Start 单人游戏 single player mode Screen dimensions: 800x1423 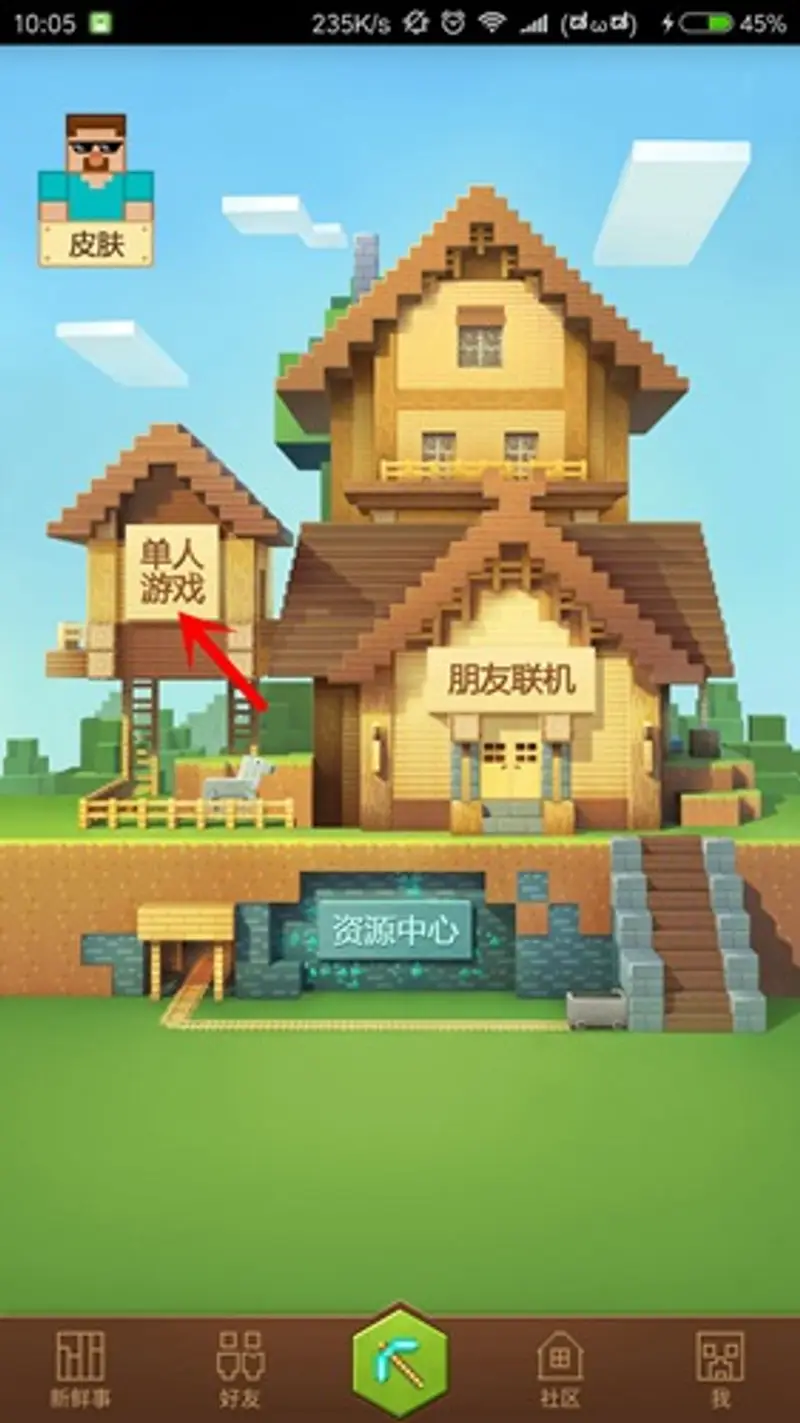[x=171, y=572]
